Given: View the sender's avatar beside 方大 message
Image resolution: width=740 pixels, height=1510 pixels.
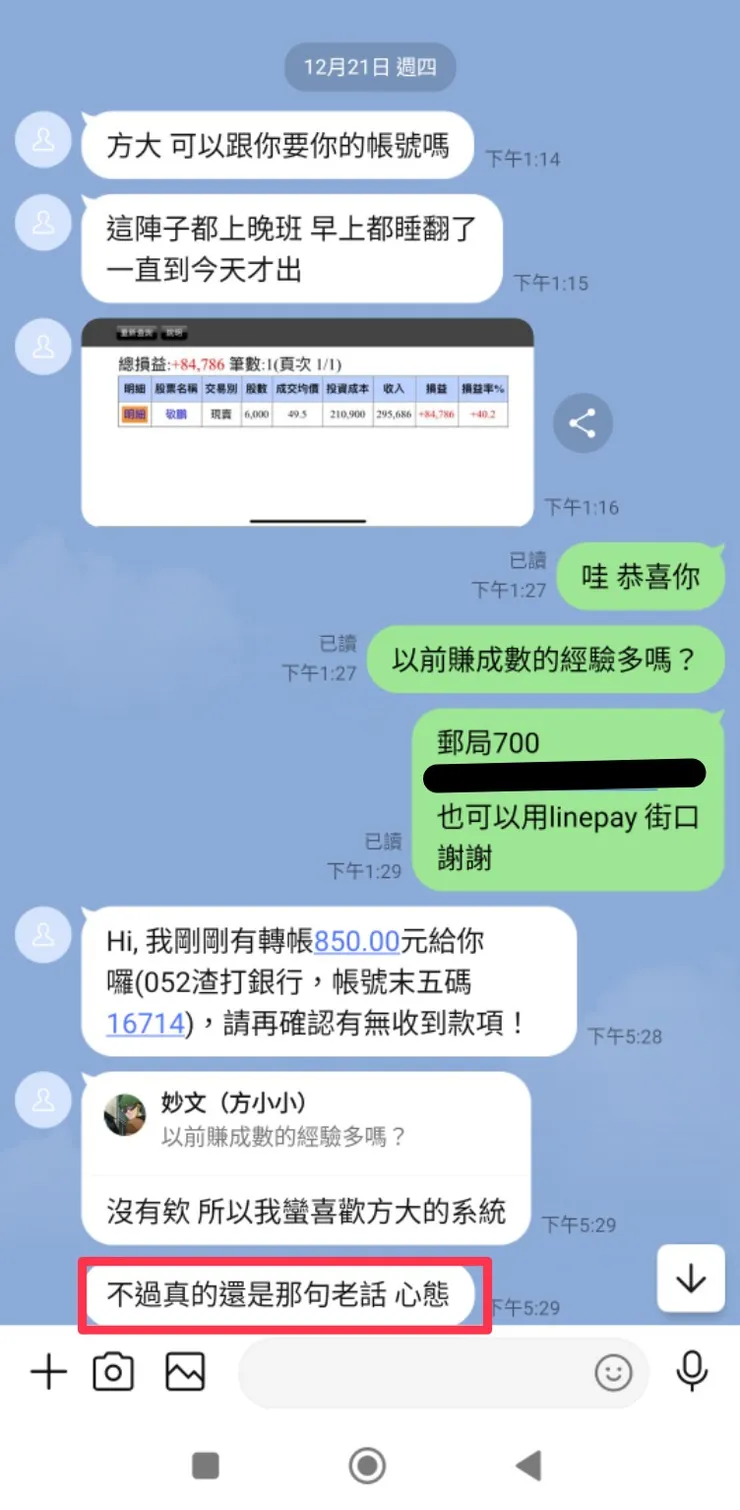Looking at the screenshot, I should [41, 140].
